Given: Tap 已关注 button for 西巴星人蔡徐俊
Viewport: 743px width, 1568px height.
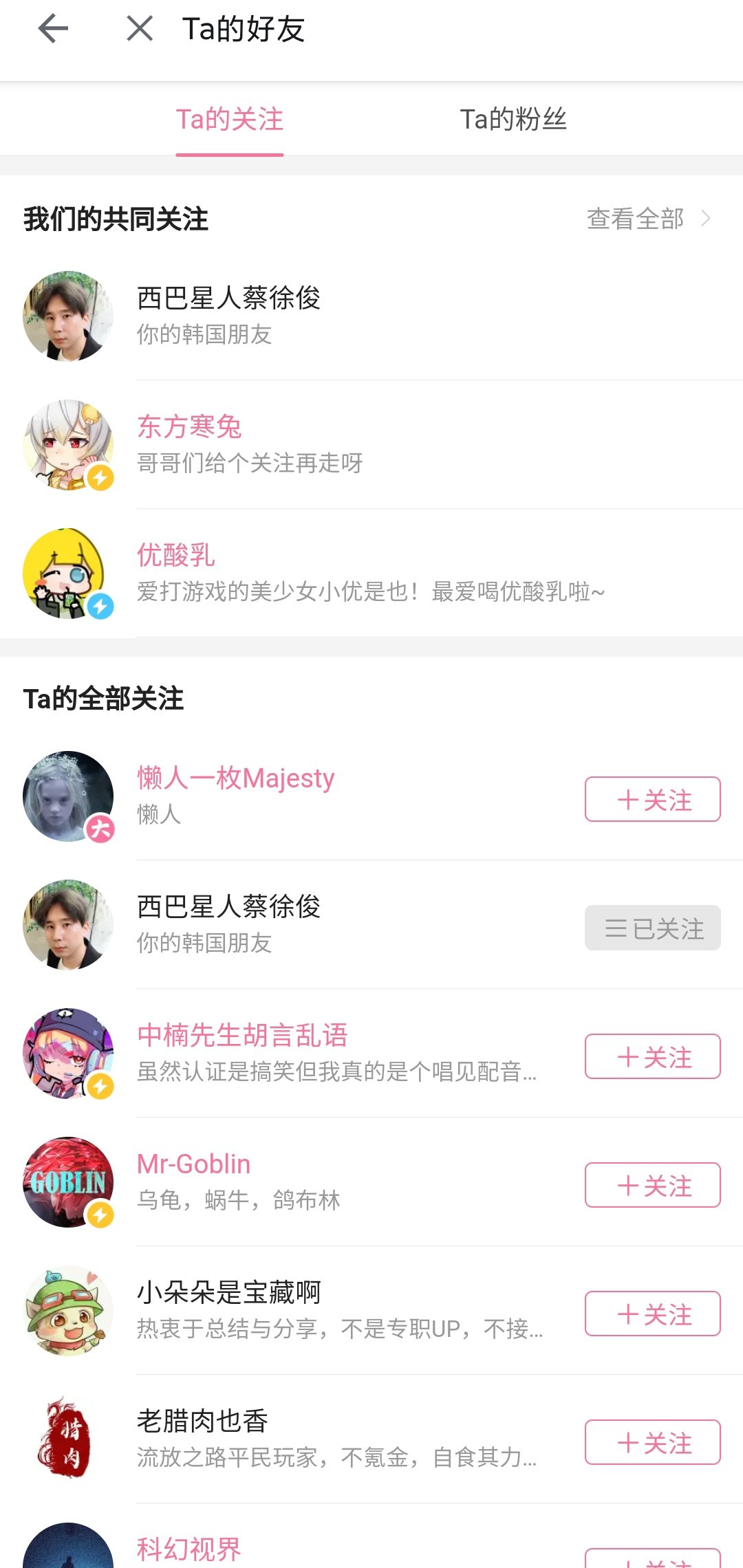Looking at the screenshot, I should [x=652, y=928].
